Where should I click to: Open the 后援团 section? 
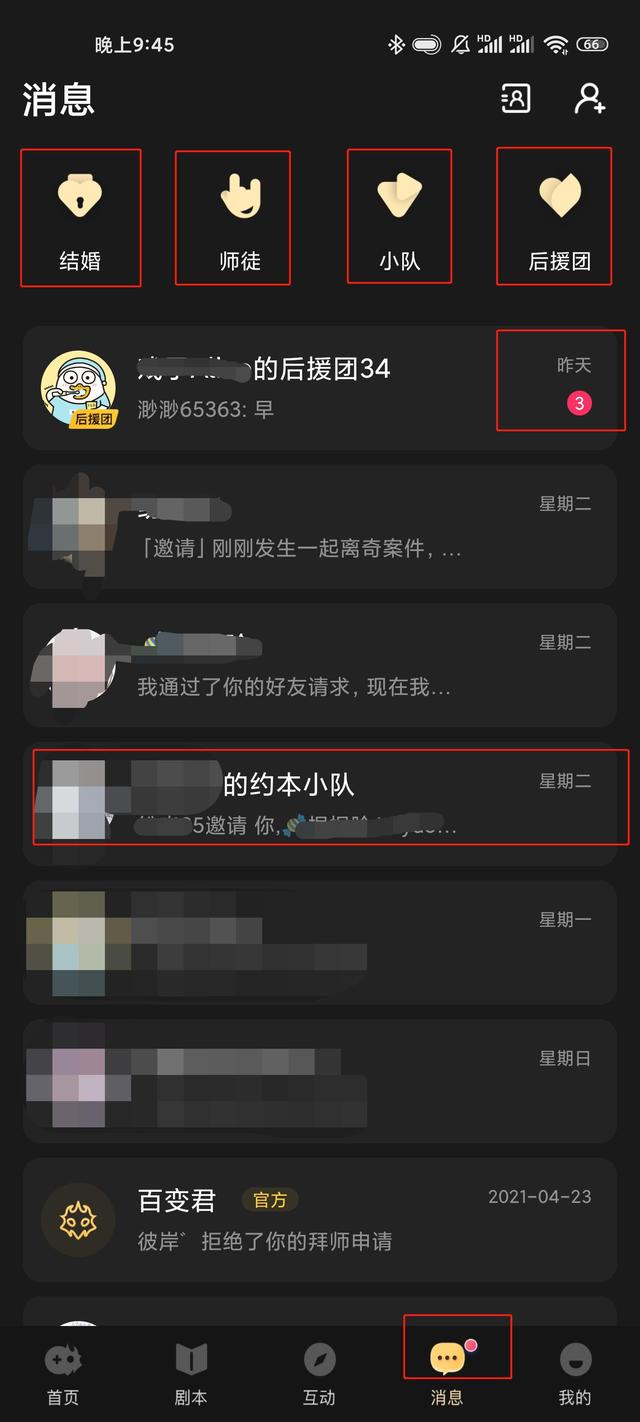[x=559, y=218]
